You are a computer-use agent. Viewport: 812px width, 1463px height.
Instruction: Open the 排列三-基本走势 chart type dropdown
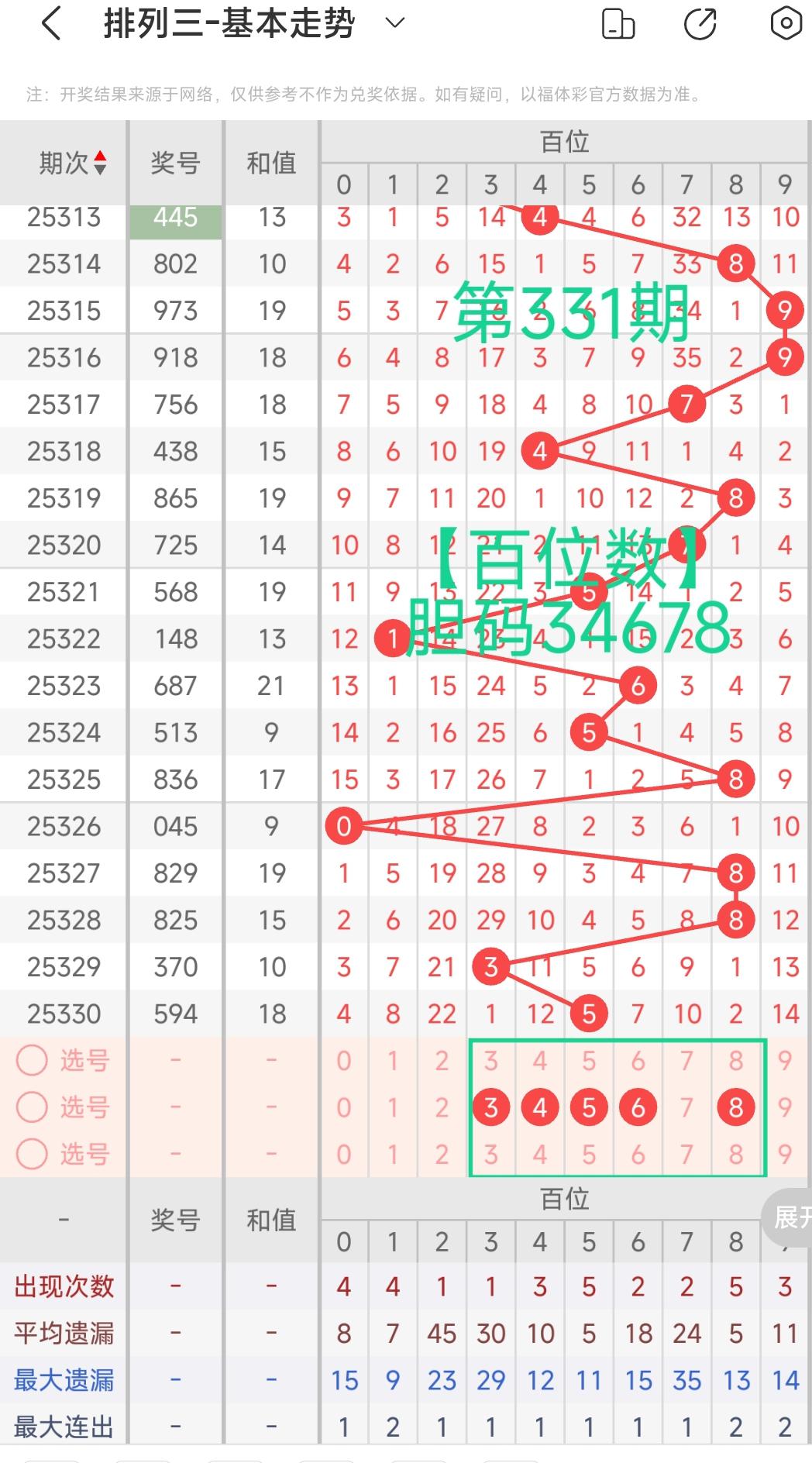[394, 23]
